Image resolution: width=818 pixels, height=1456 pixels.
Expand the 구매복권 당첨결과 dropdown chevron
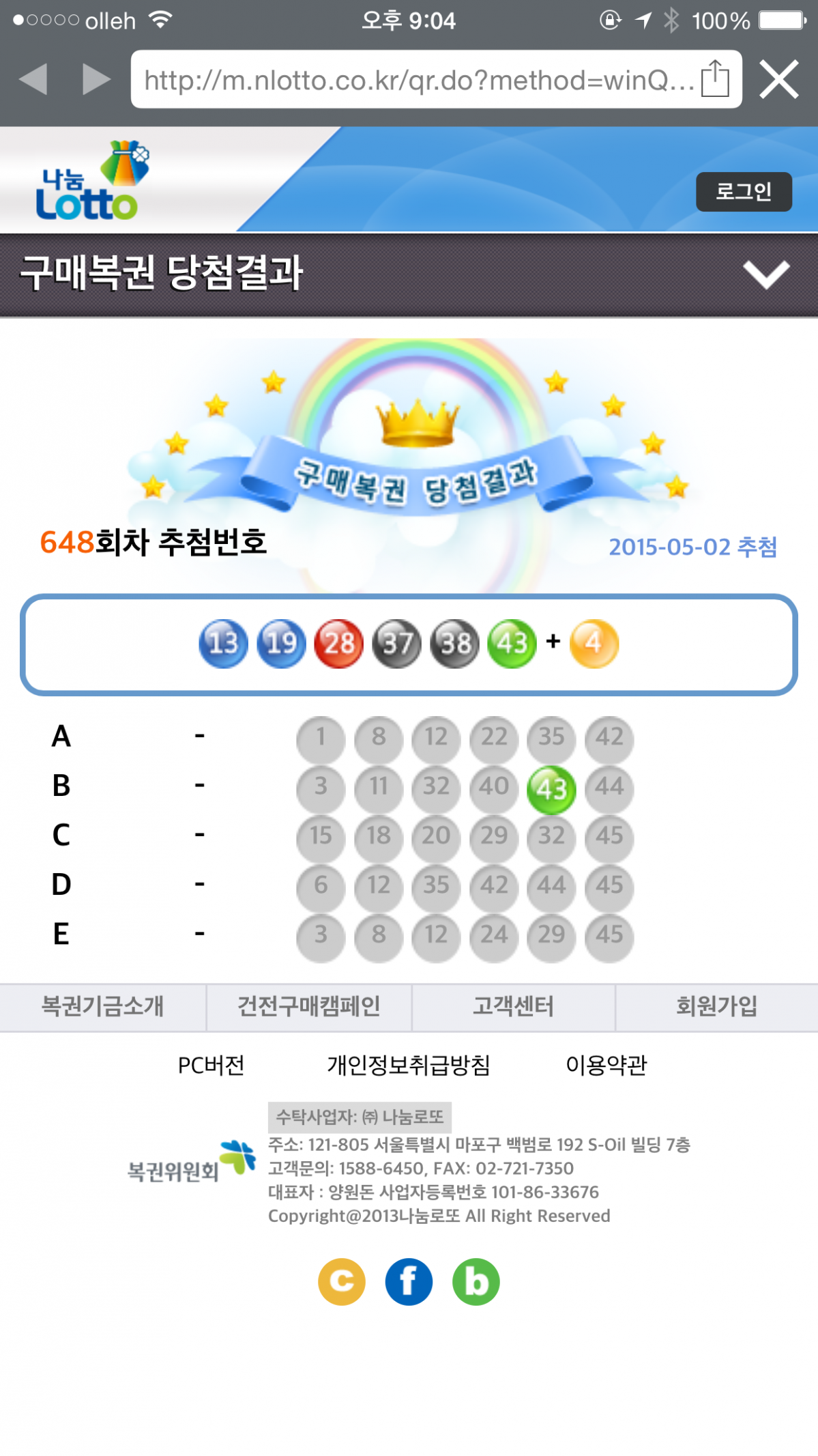[765, 274]
